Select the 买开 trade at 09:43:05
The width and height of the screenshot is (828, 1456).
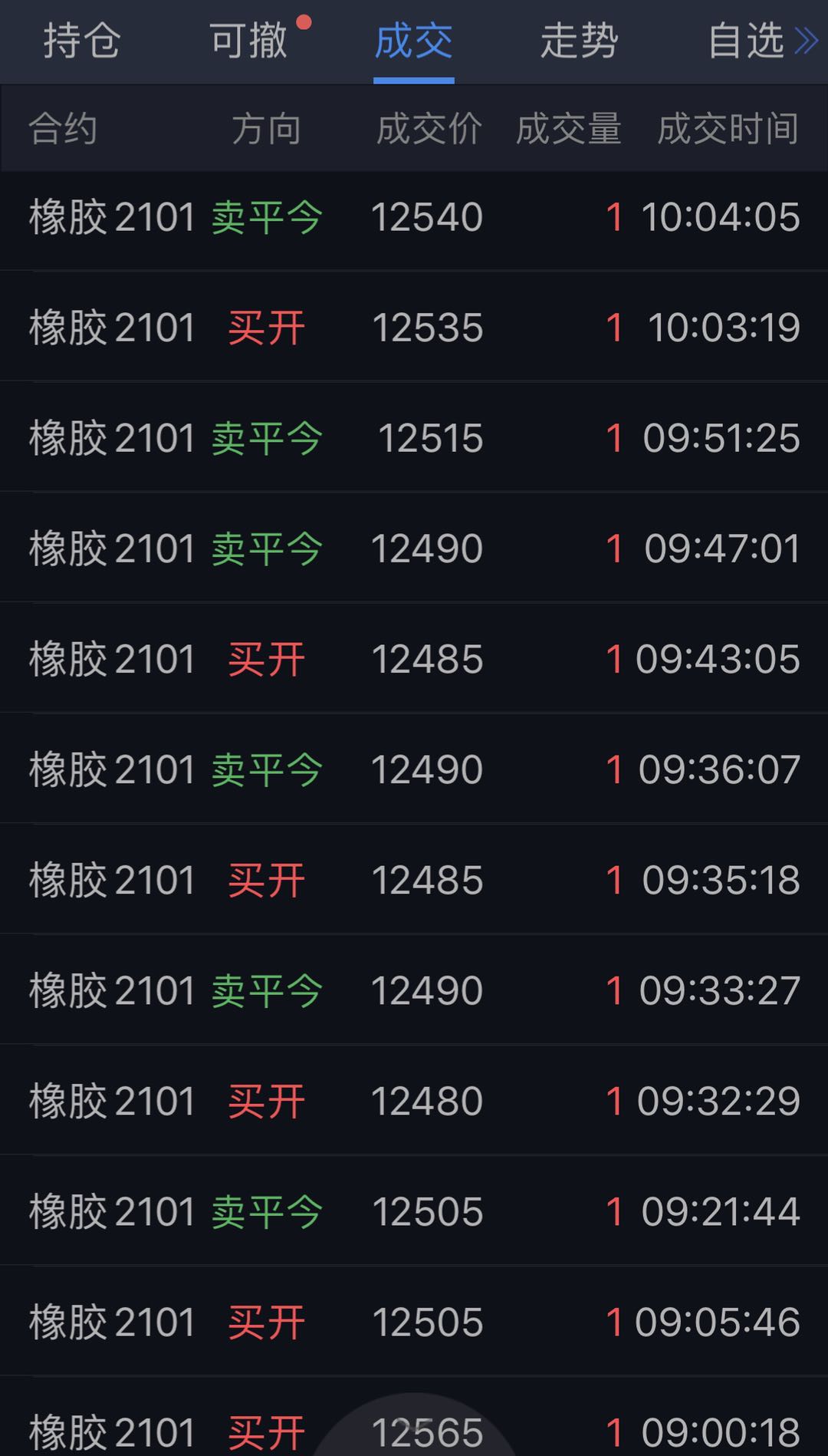tap(414, 660)
